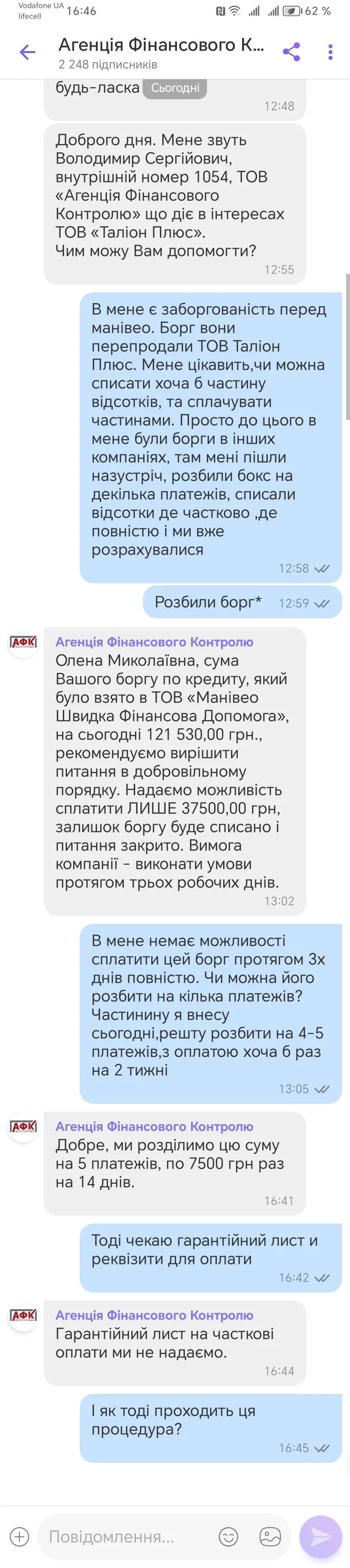350x1568 pixels.
Task: Open АФК avatar beside Олена Миколаївна message
Action: click(x=24, y=642)
